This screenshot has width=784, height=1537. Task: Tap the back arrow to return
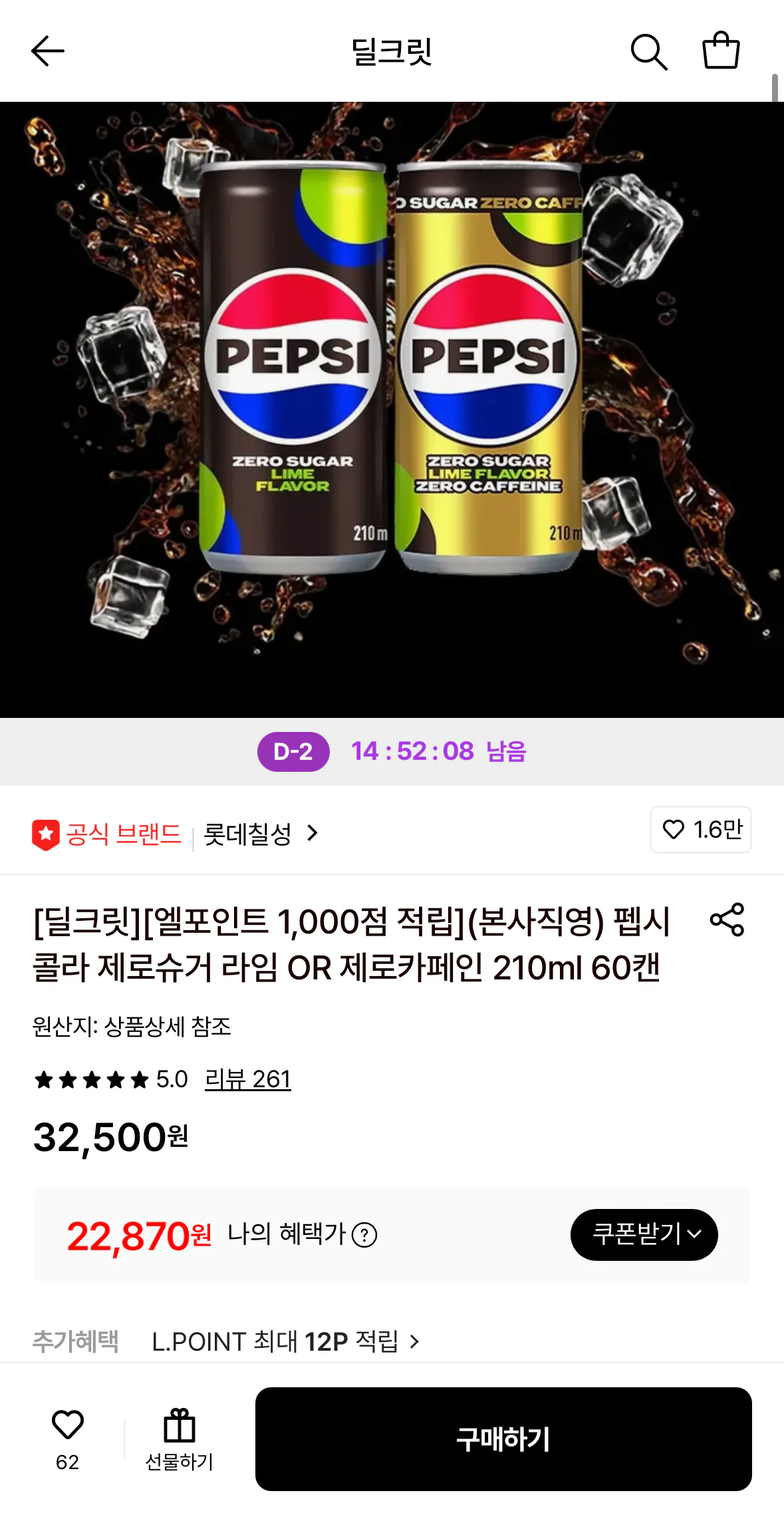[47, 51]
